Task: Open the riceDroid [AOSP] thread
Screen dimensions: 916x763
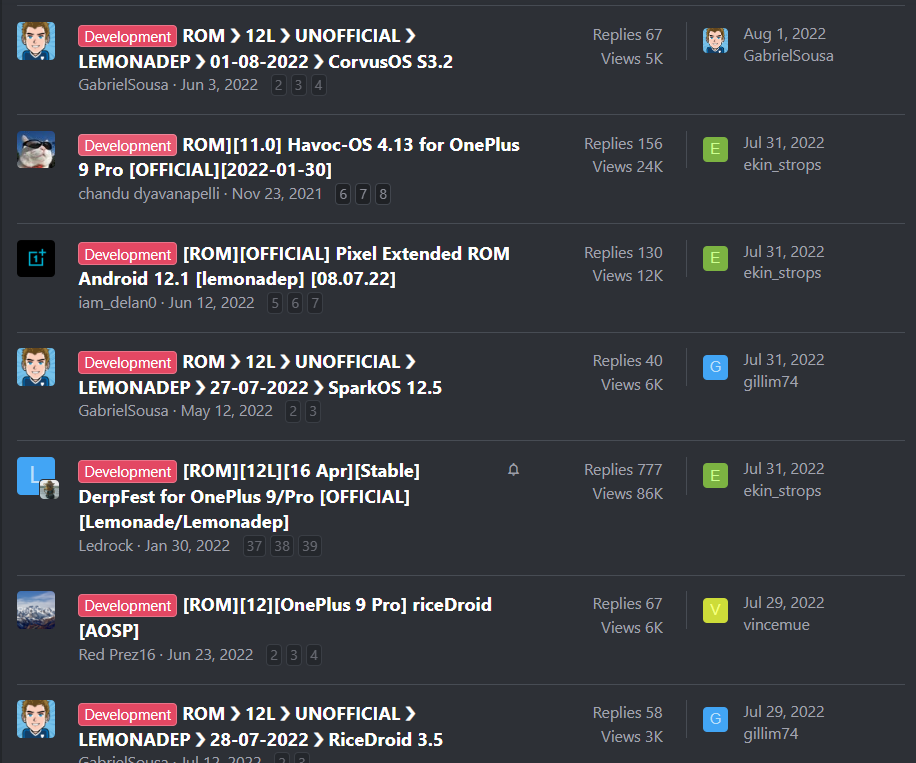Action: tap(336, 605)
